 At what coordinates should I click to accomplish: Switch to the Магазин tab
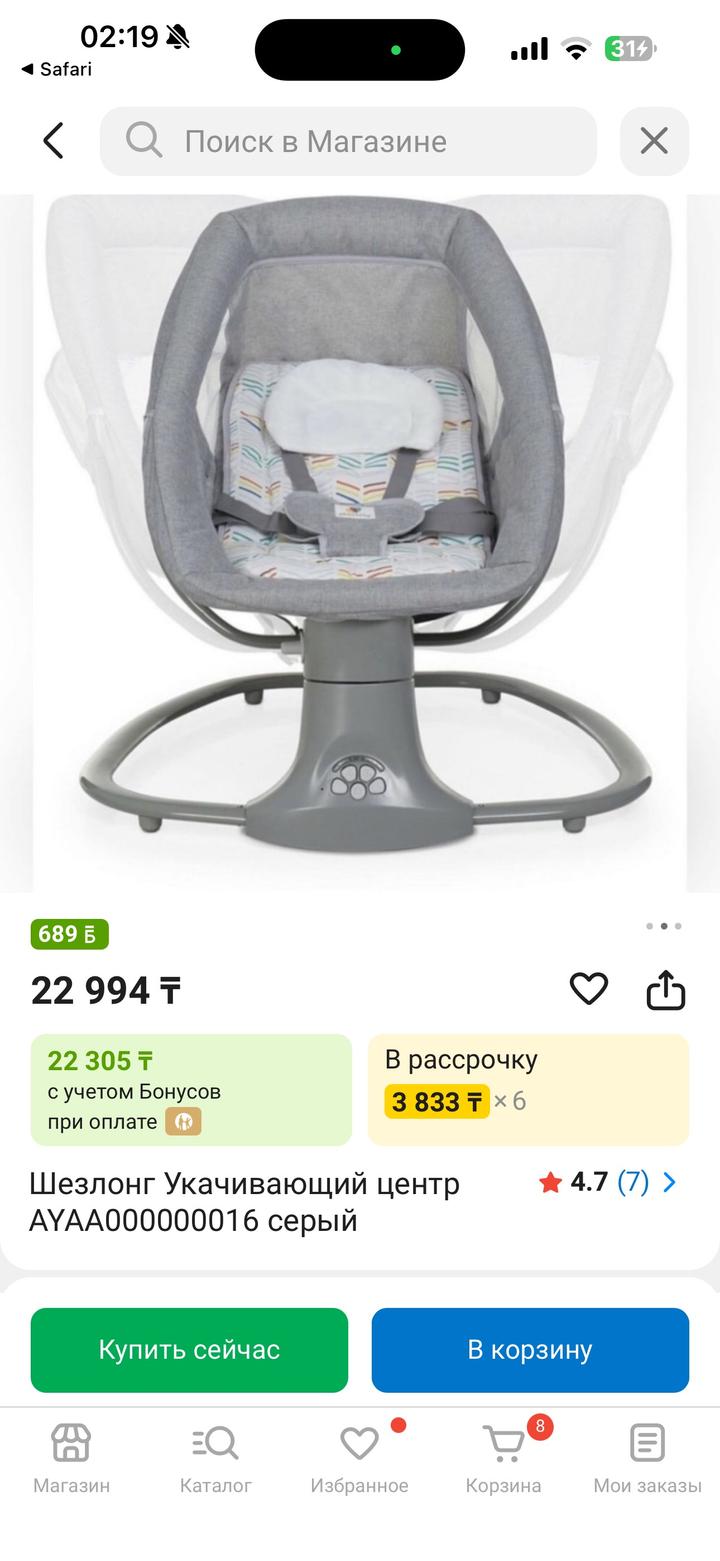point(72,1459)
